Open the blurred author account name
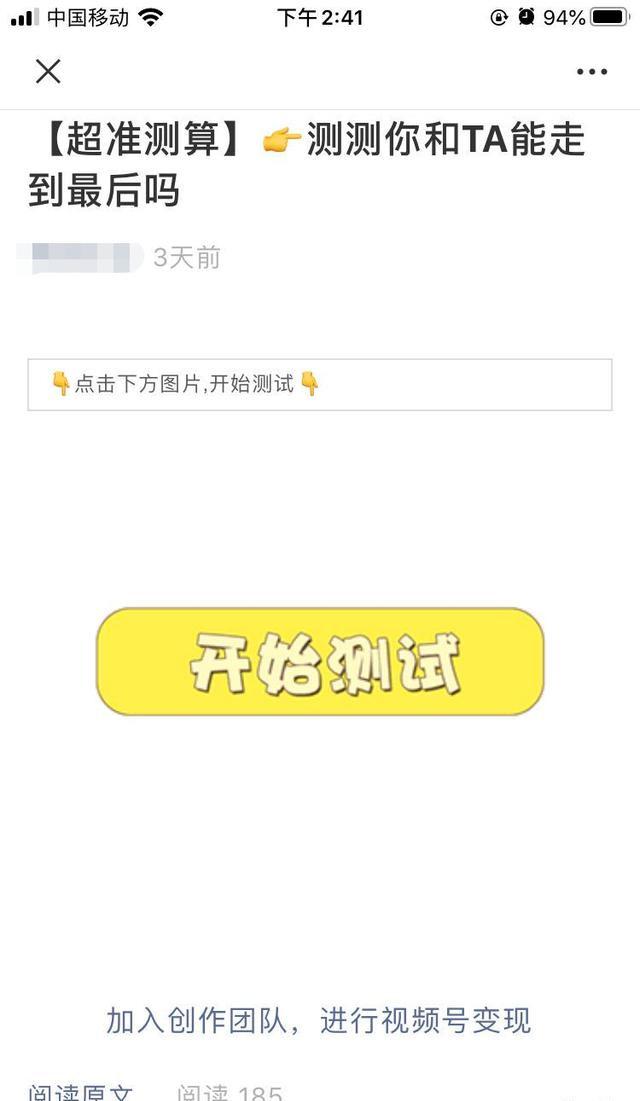This screenshot has width=640, height=1101. coord(82,258)
